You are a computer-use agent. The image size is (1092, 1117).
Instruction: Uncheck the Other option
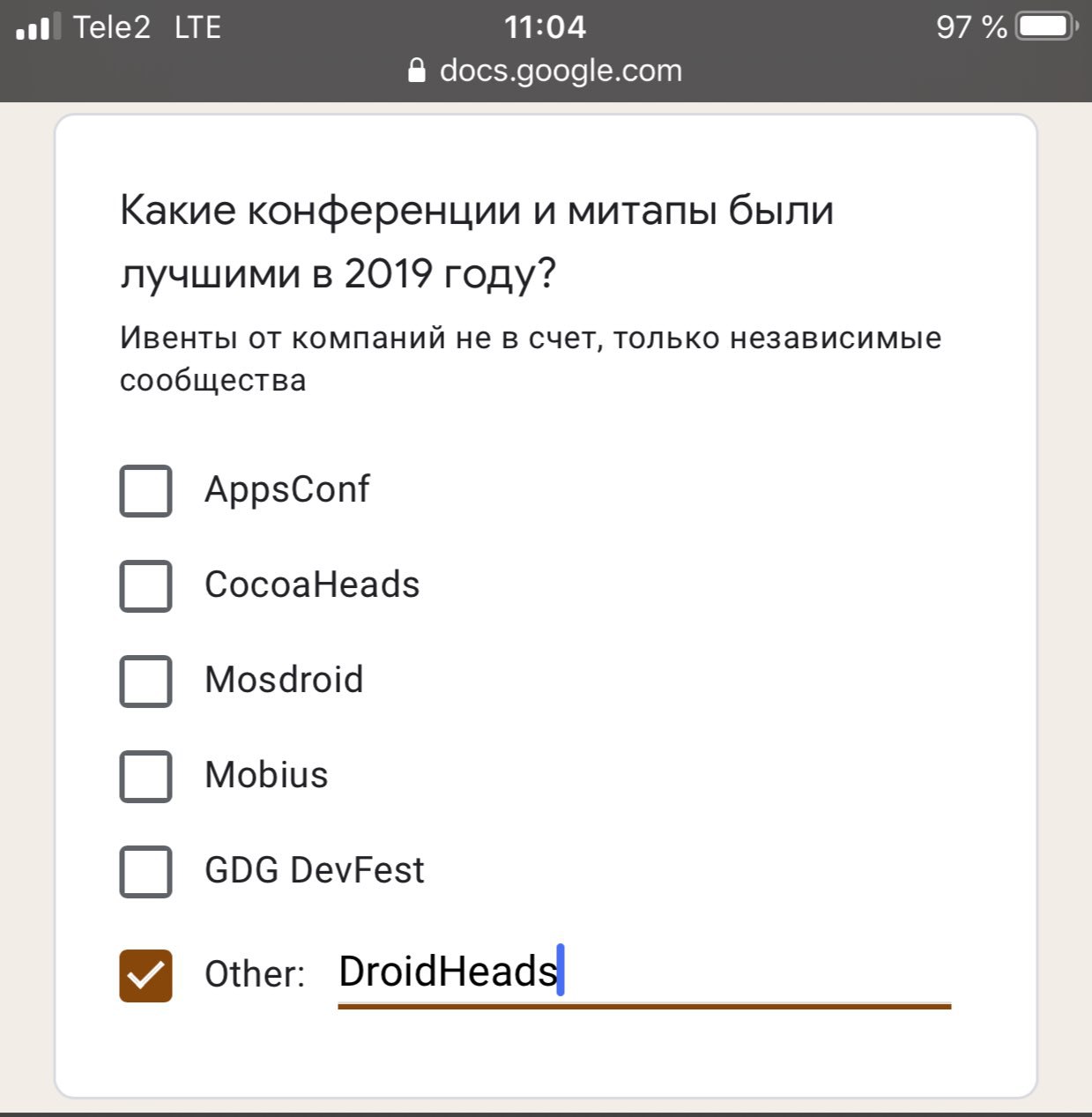[145, 976]
